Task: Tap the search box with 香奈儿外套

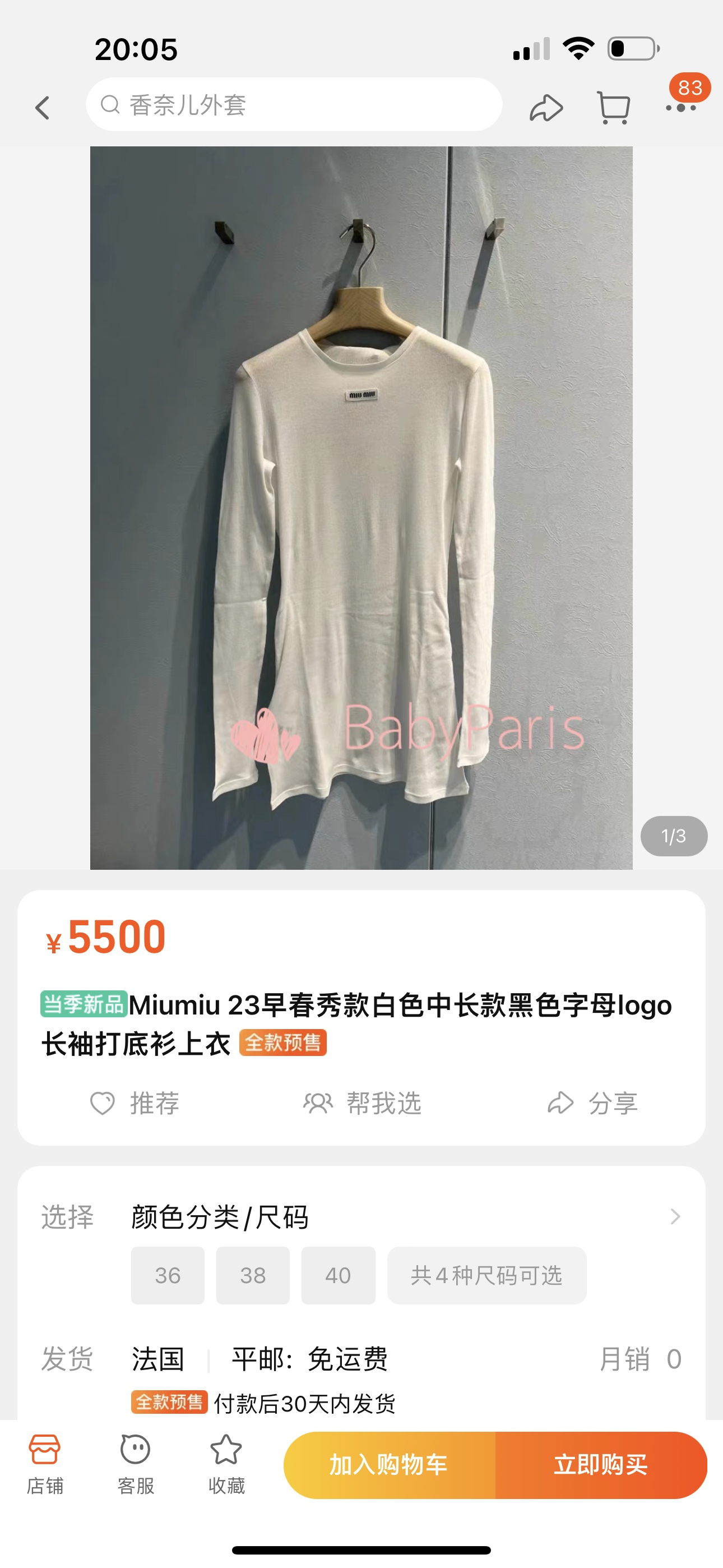Action: [x=293, y=105]
